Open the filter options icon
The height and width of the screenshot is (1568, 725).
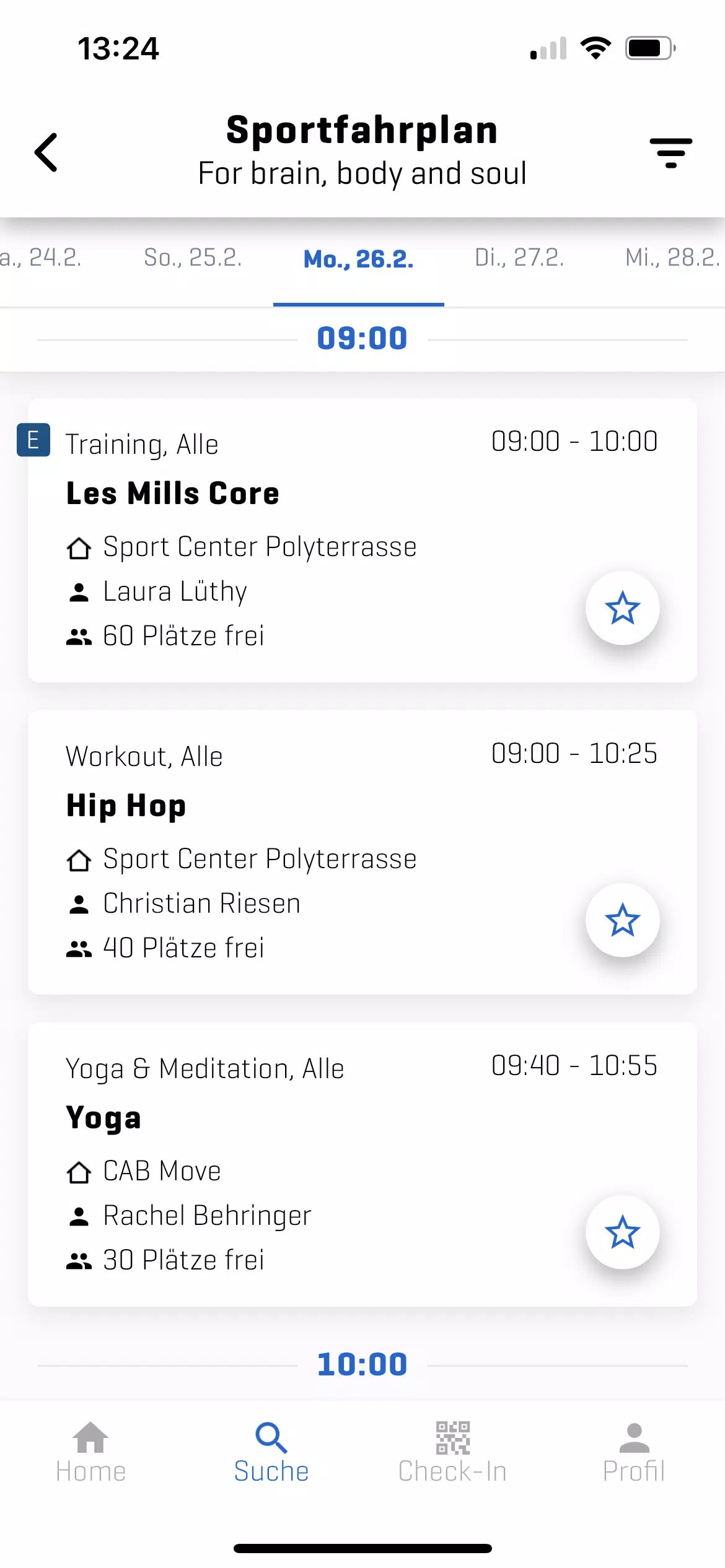coord(670,153)
